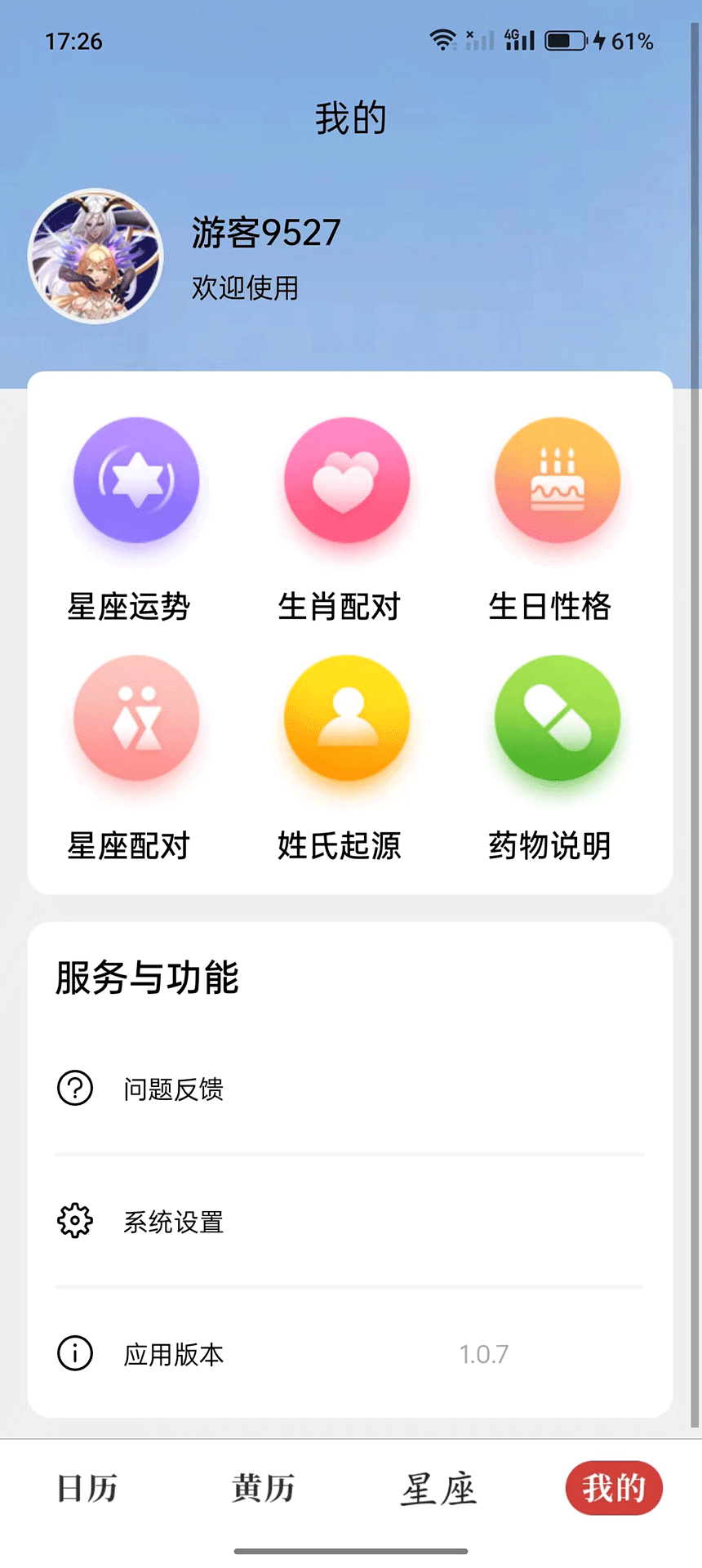Open 系统设置 settings entry

pyautogui.click(x=173, y=1221)
